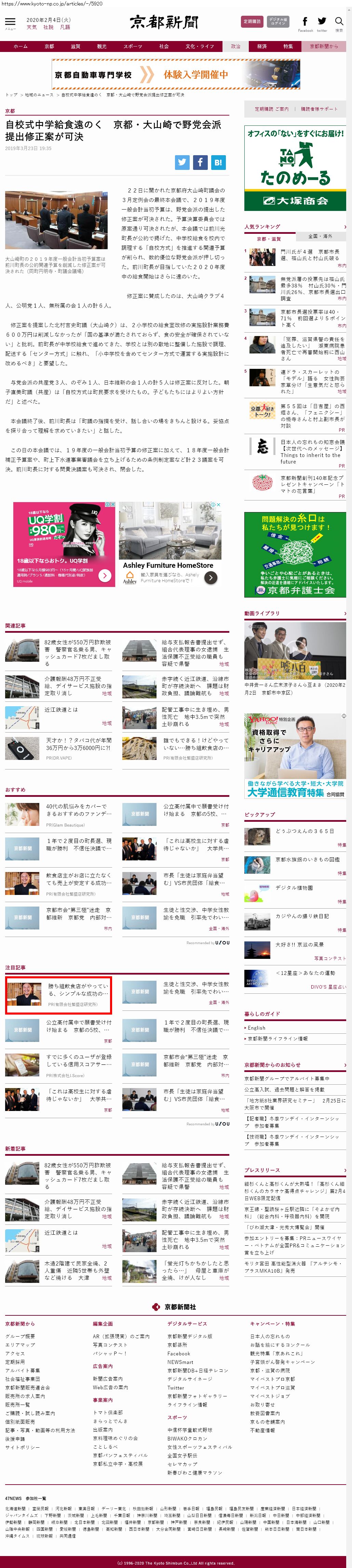Open Kyoto Shimbun's Facebook page icon
This screenshot has width=352, height=1568.
coord(305,22)
